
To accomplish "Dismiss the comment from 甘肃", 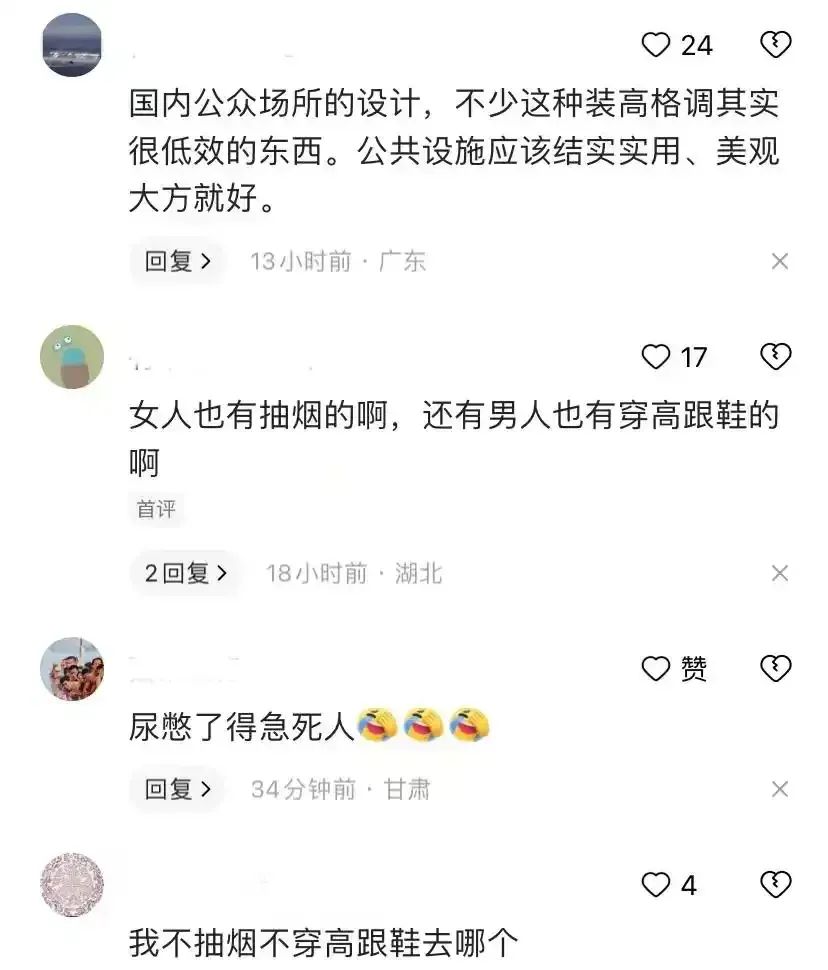I will (780, 789).
